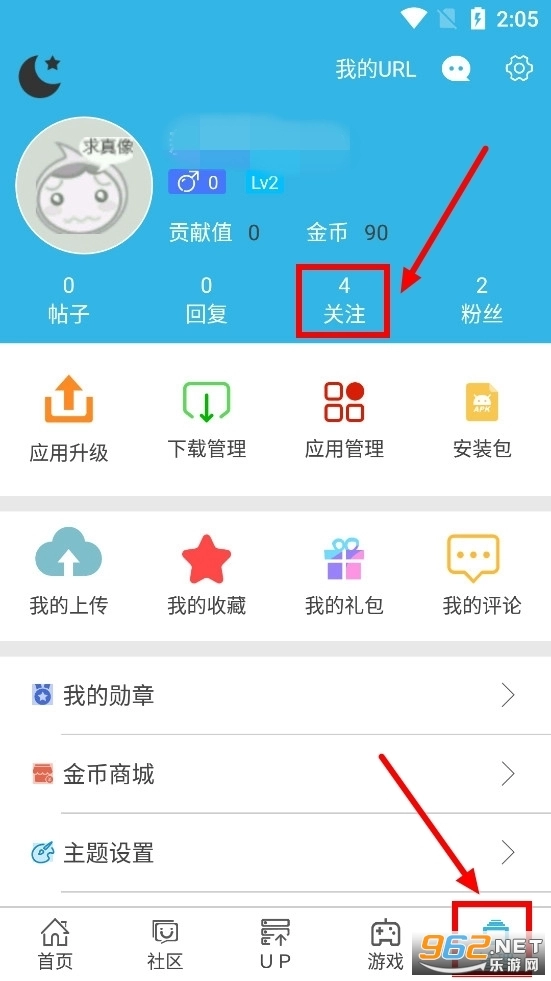This screenshot has height=981, width=551.
Task: Open 下载管理 download manager
Action: click(206, 418)
